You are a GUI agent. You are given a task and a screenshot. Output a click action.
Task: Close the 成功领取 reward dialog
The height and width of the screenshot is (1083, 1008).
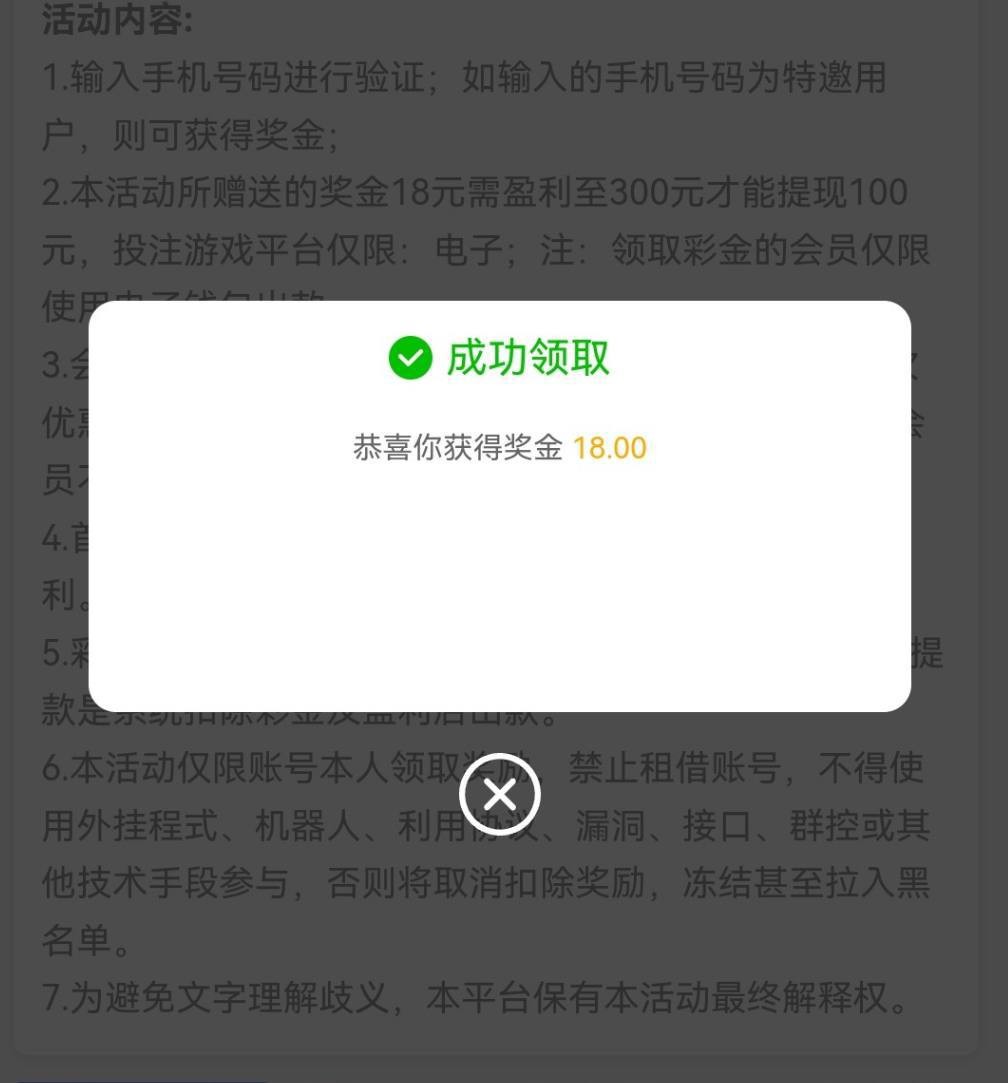[500, 795]
